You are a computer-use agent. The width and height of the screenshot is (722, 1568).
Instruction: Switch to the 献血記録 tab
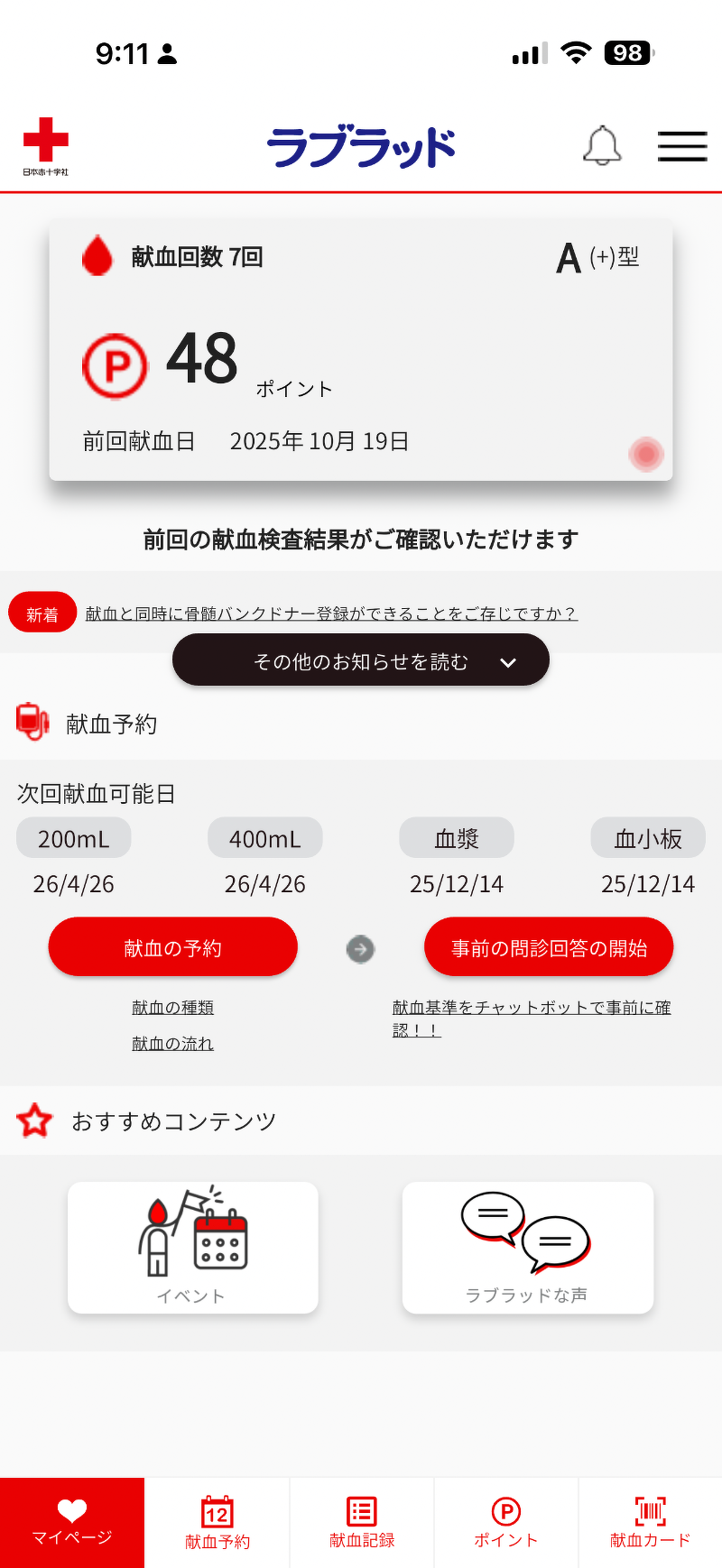(x=361, y=1523)
